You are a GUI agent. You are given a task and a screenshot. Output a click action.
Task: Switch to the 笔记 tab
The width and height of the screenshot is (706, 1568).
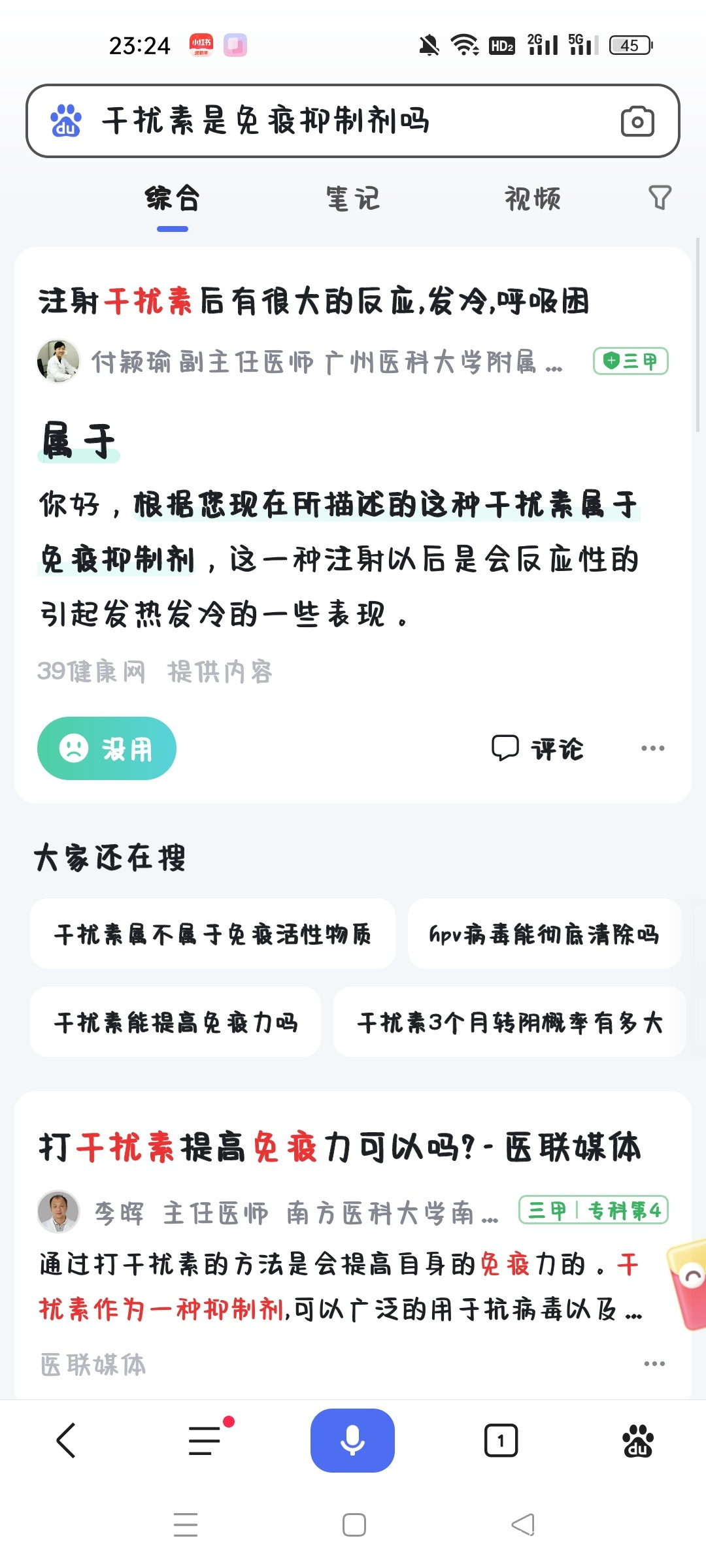click(352, 199)
